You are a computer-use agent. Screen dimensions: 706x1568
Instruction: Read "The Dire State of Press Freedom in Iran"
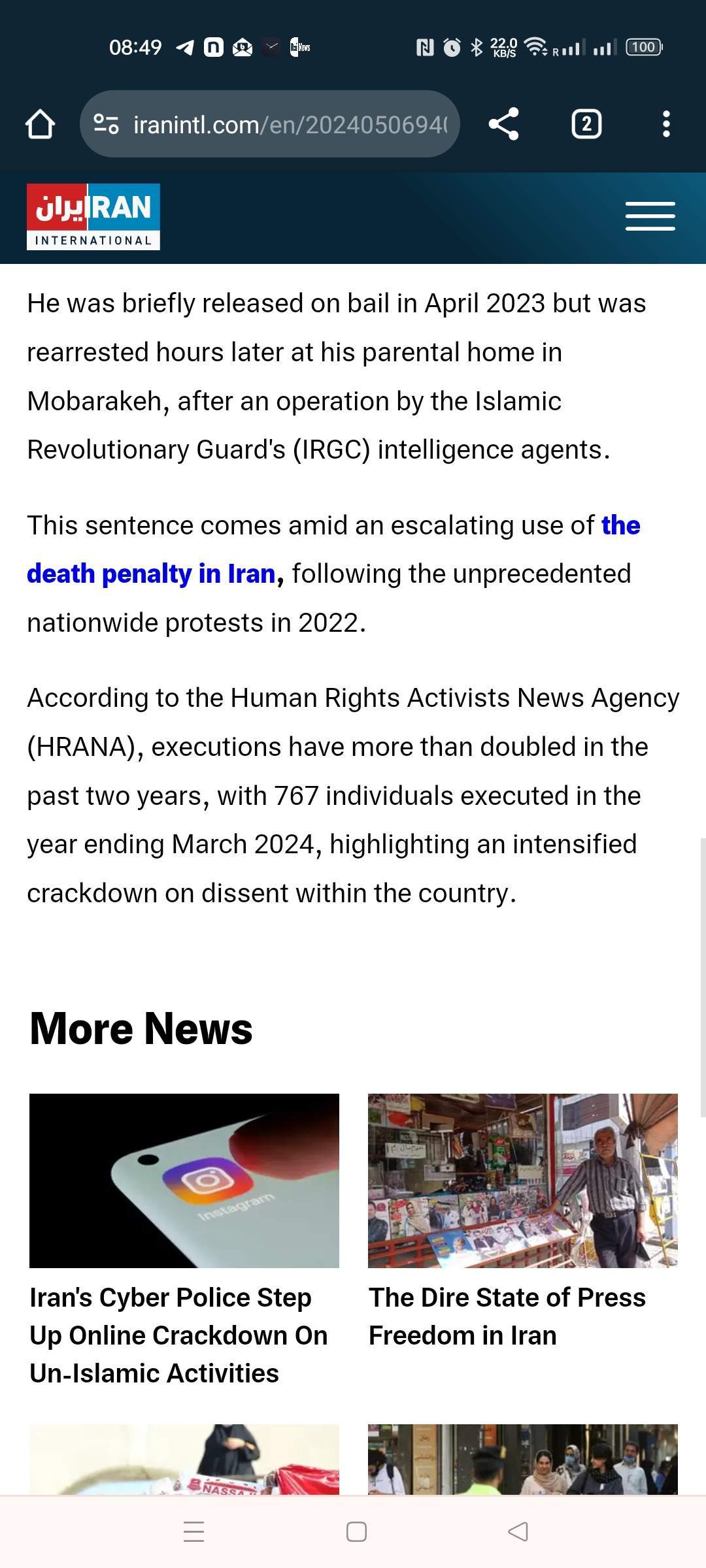point(507,1316)
